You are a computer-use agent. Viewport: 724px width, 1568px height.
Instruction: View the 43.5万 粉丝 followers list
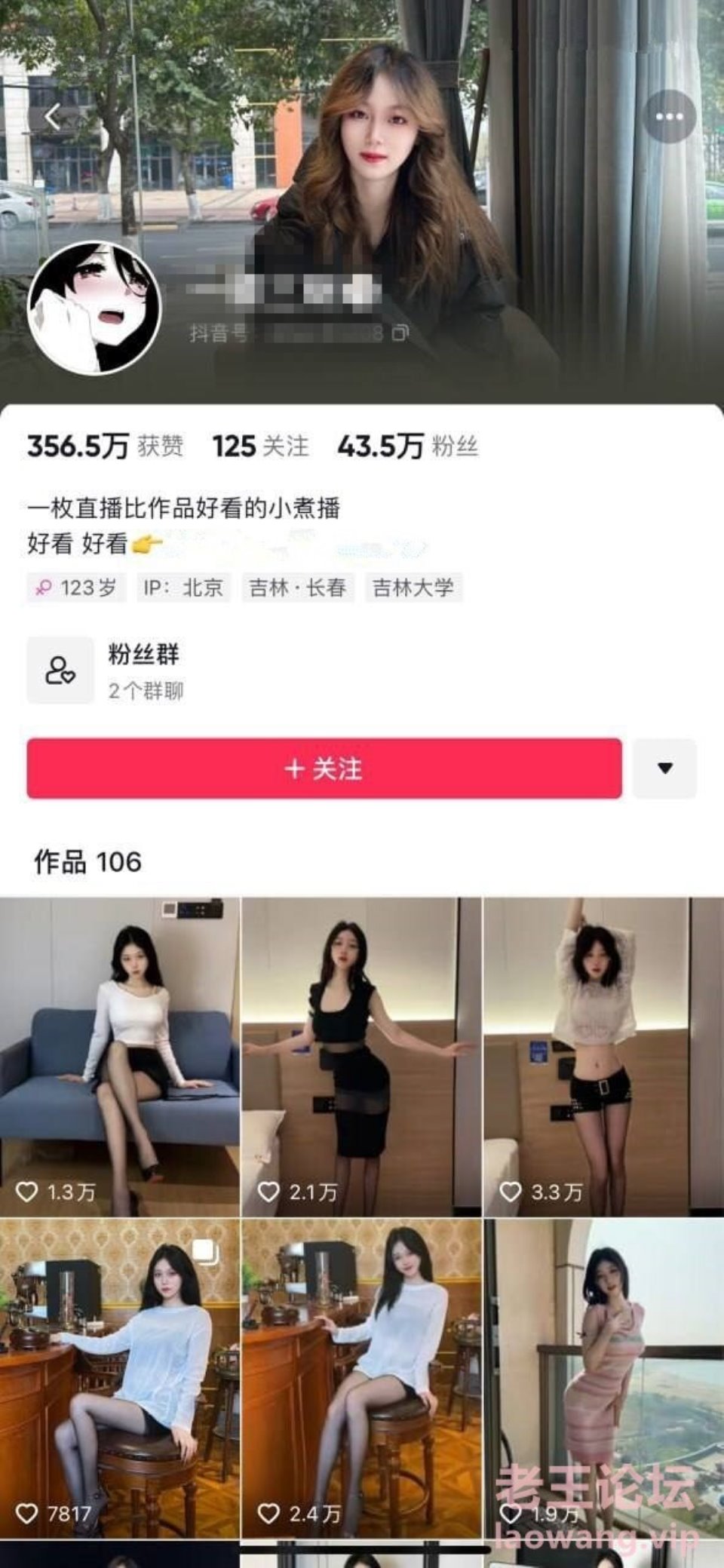tap(408, 446)
